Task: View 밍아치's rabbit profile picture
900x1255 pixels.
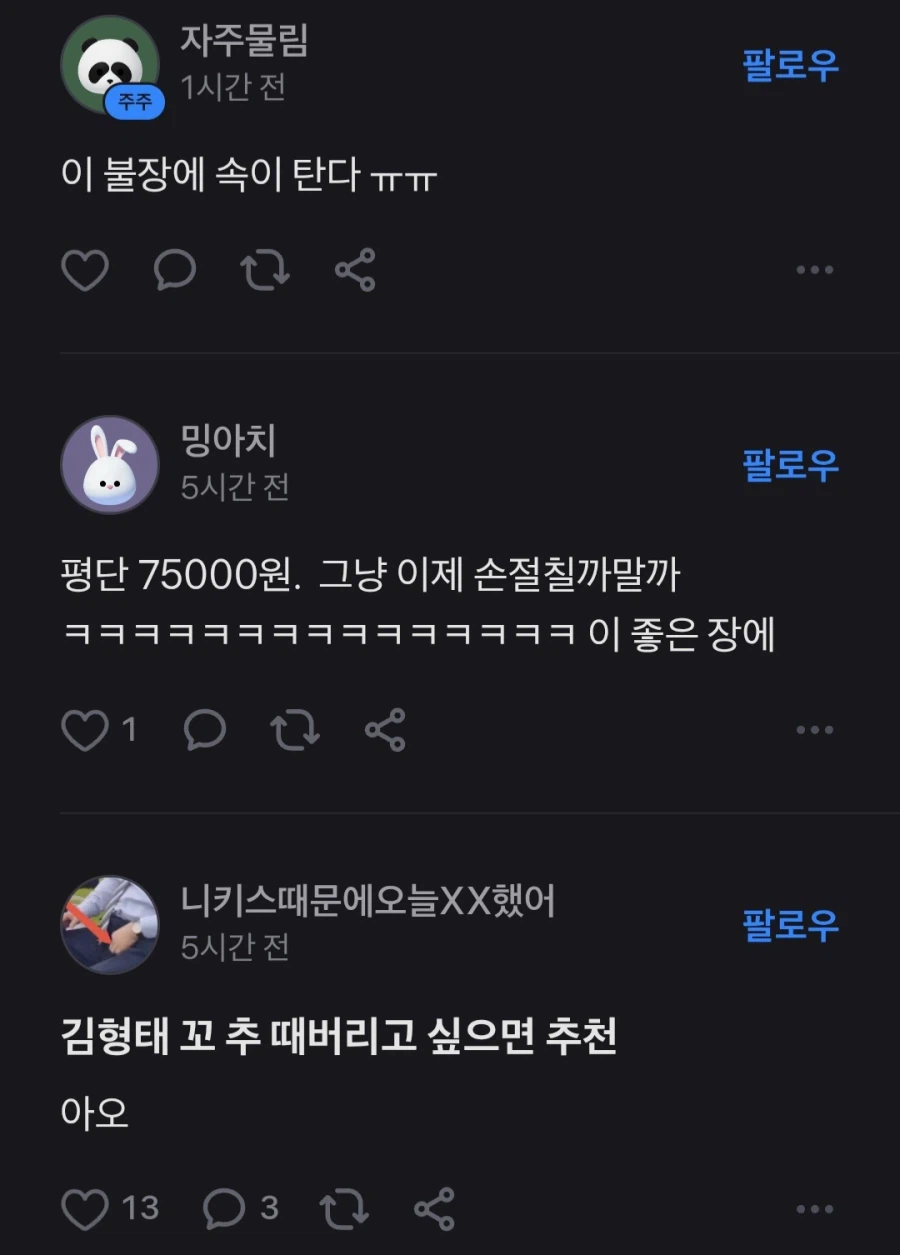Action: pos(108,462)
